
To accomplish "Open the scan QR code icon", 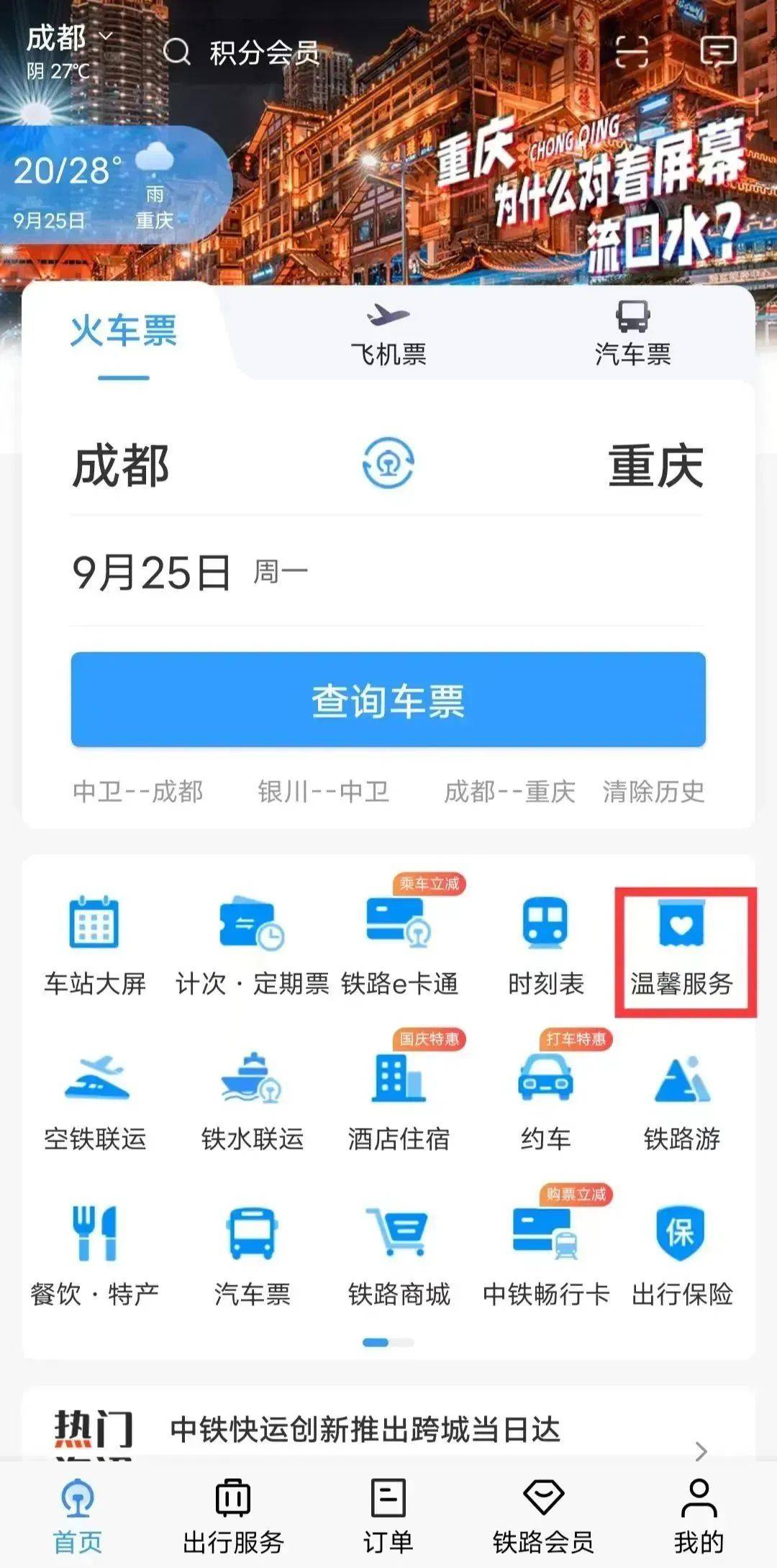I will point(632,52).
